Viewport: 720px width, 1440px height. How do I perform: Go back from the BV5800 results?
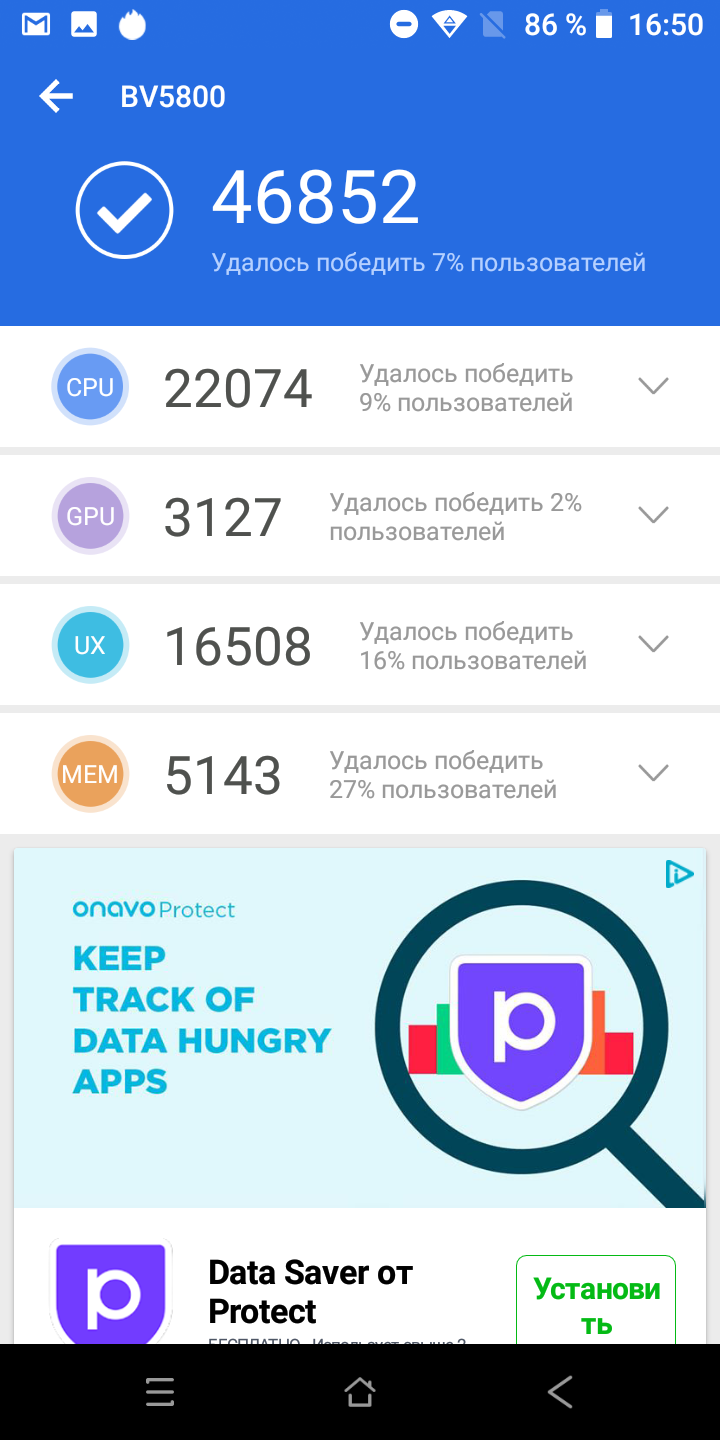(x=56, y=97)
